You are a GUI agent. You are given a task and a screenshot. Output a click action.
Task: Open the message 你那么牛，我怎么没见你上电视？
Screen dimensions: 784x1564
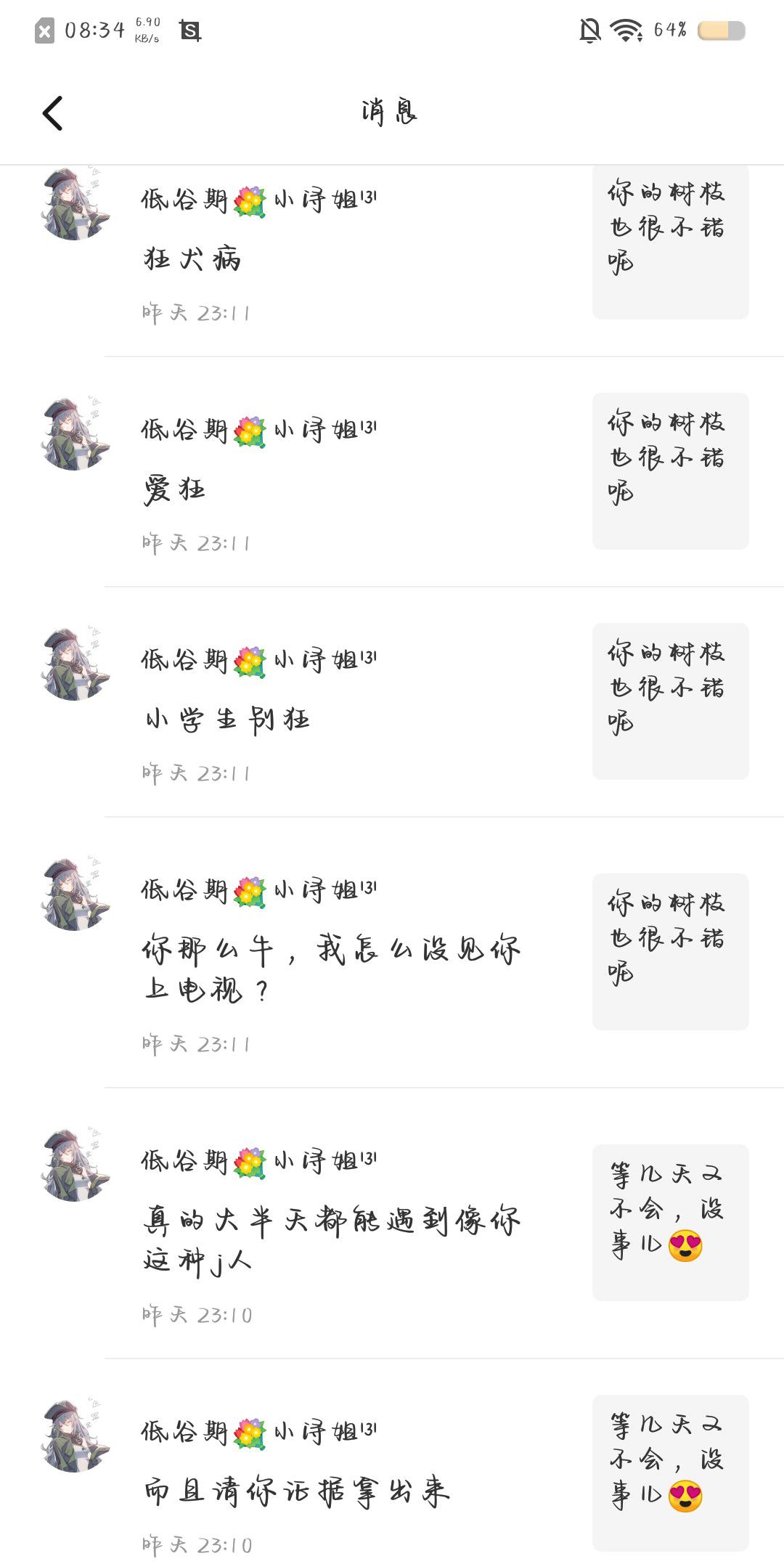(x=331, y=969)
